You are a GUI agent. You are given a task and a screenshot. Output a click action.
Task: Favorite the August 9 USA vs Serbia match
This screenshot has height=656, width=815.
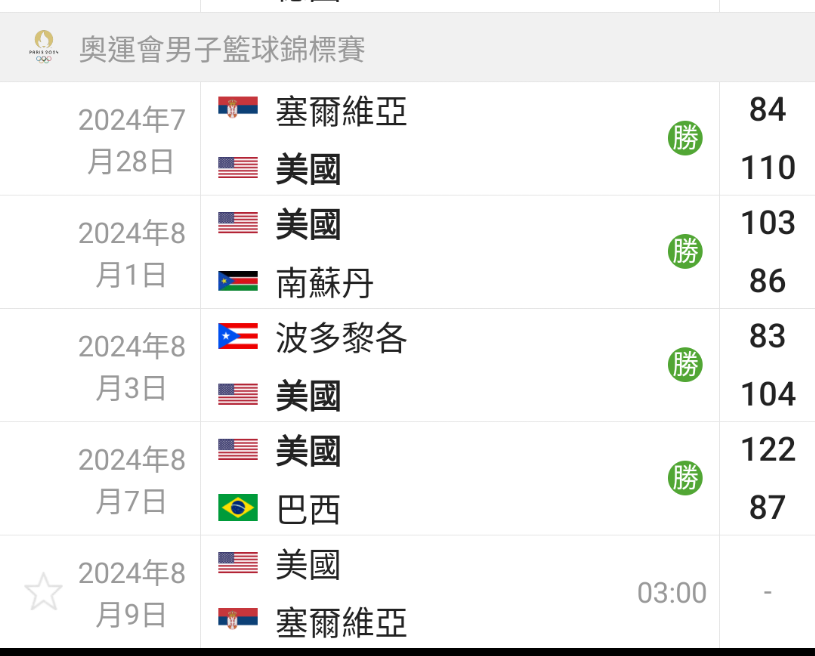tap(43, 593)
